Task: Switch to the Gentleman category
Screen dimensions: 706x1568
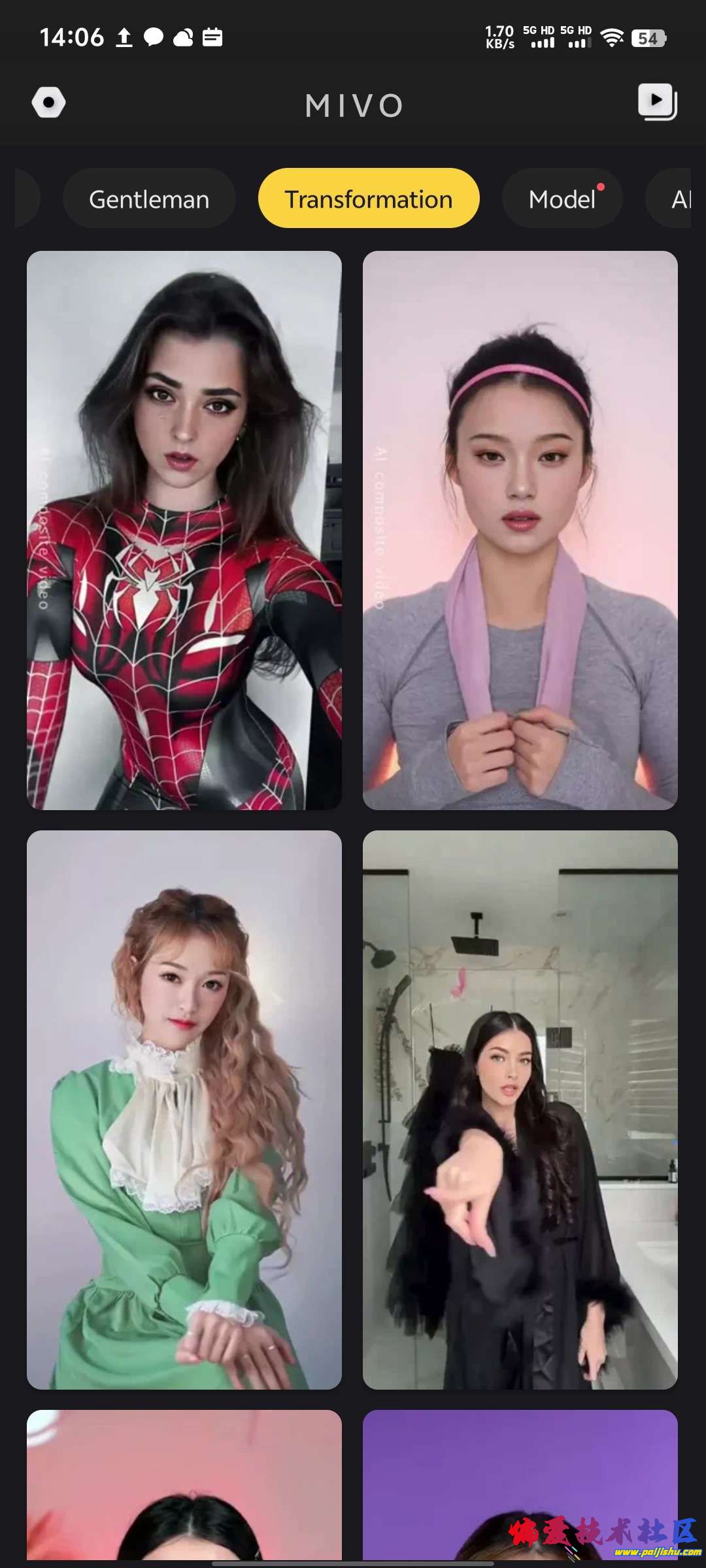Action: click(x=149, y=199)
